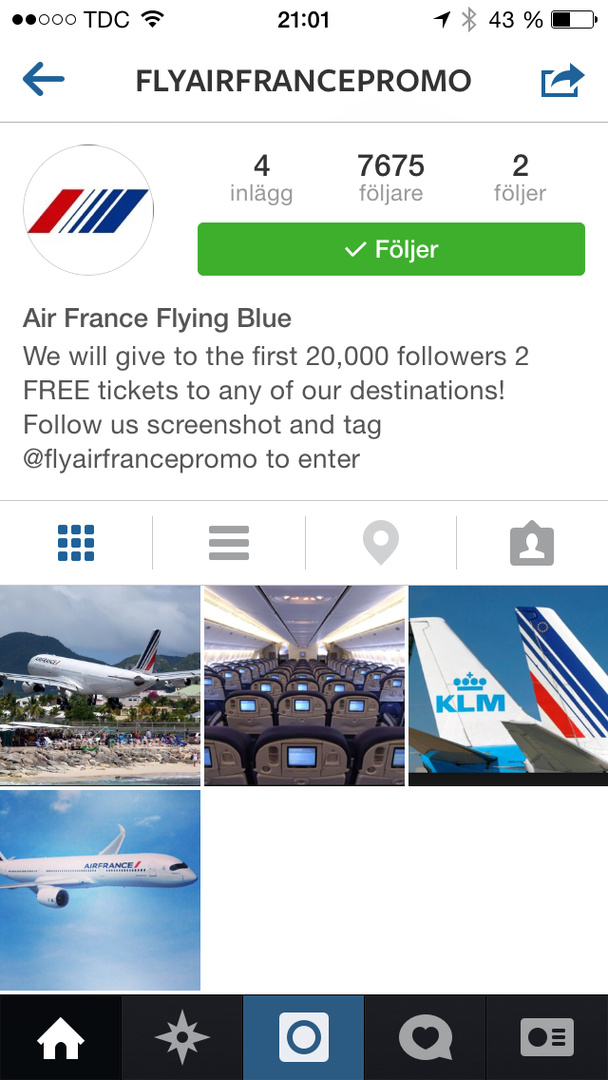The height and width of the screenshot is (1080, 608).
Task: Switch to grid view of posts
Action: click(x=76, y=543)
